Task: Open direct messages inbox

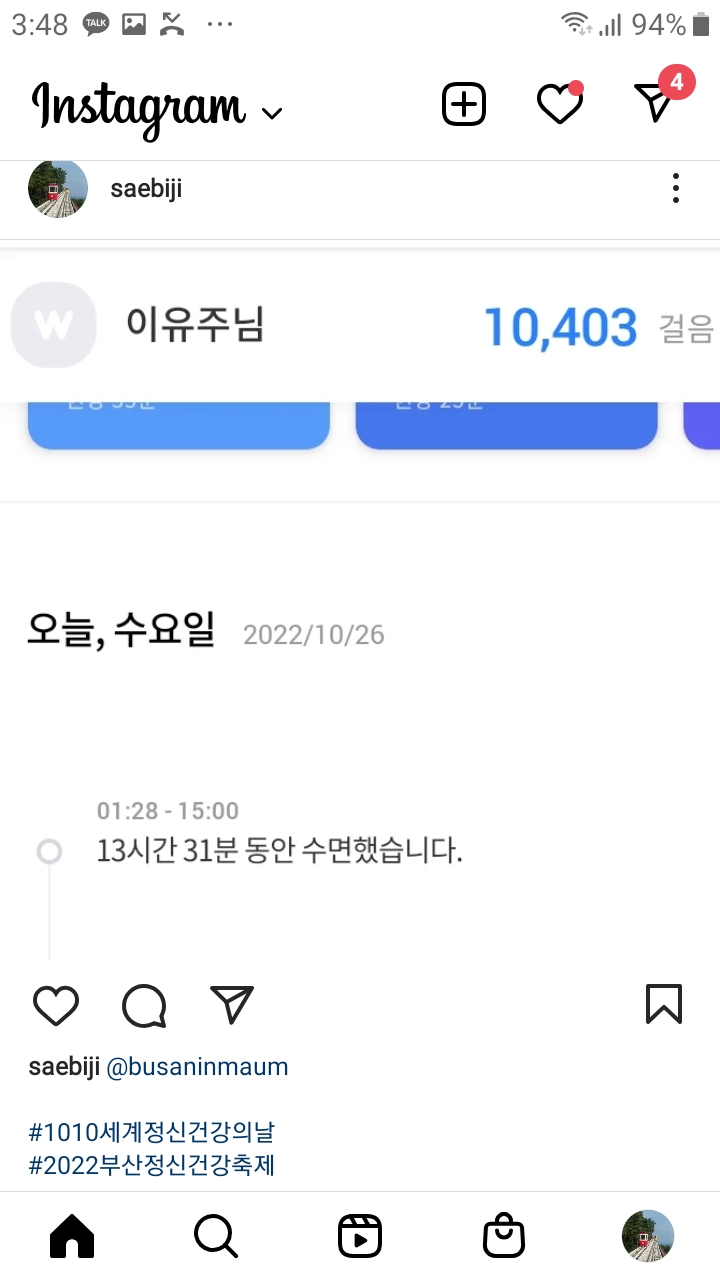Action: [x=655, y=102]
